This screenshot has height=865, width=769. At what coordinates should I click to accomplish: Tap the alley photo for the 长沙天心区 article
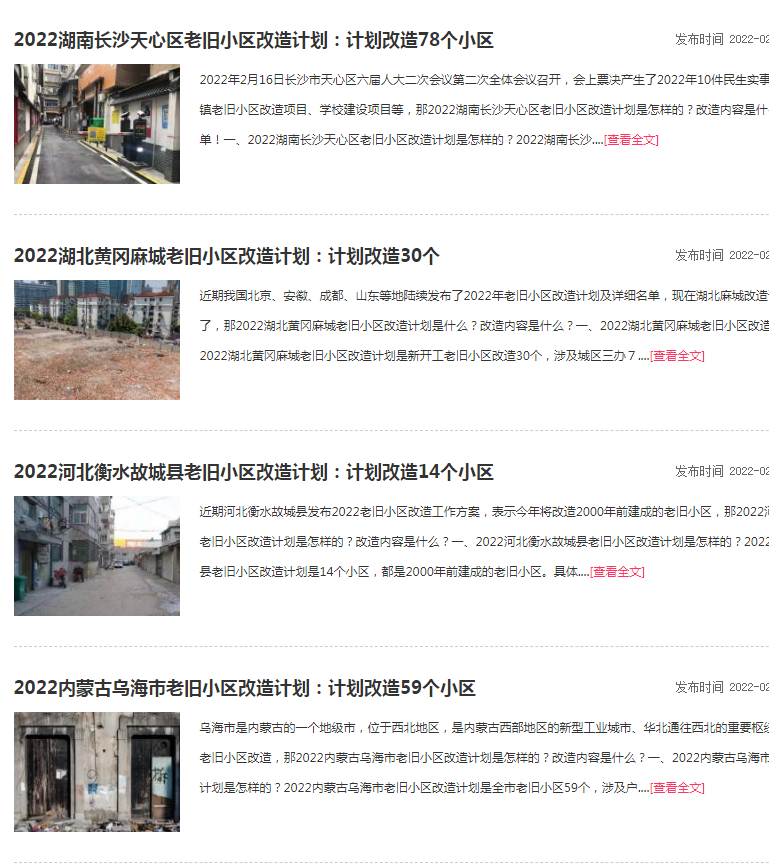pos(97,124)
